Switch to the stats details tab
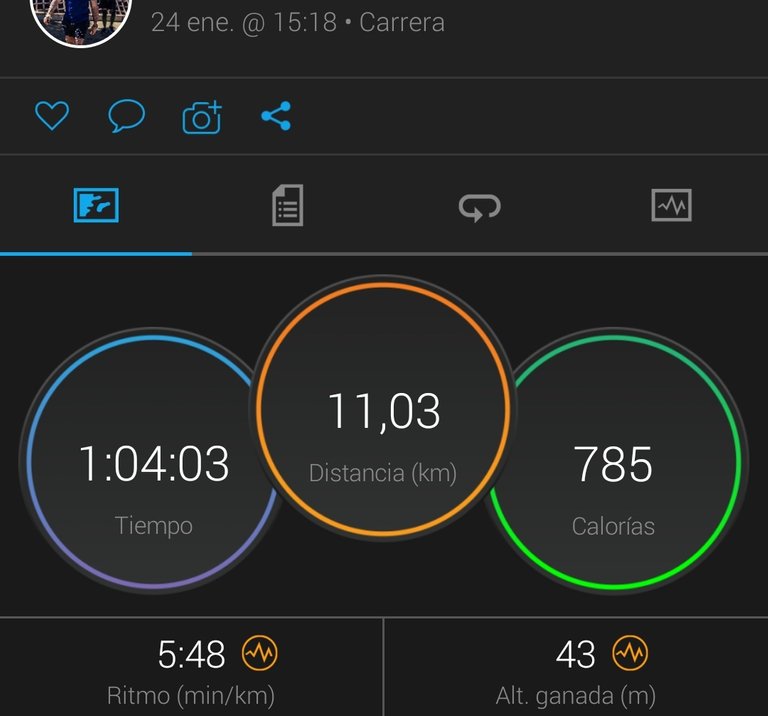 pyautogui.click(x=288, y=206)
